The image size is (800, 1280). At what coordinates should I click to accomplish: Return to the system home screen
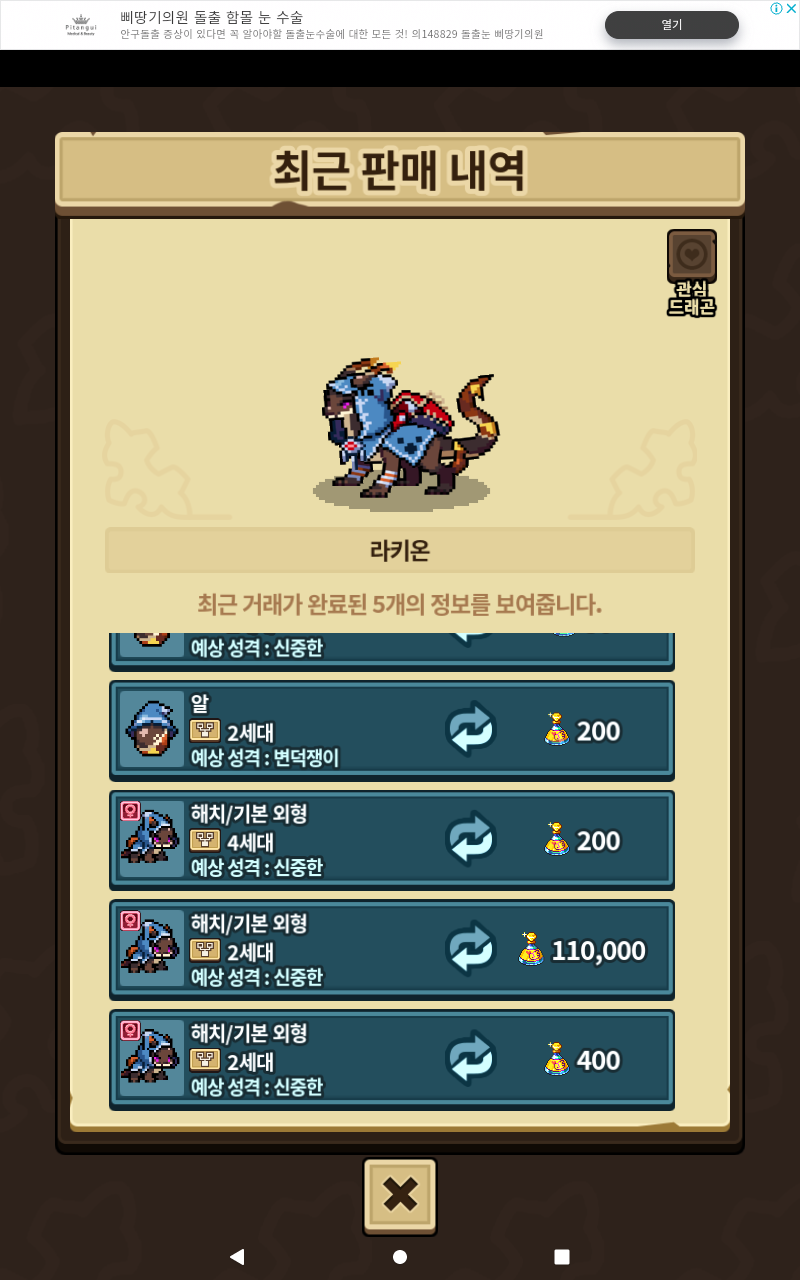point(400,1257)
